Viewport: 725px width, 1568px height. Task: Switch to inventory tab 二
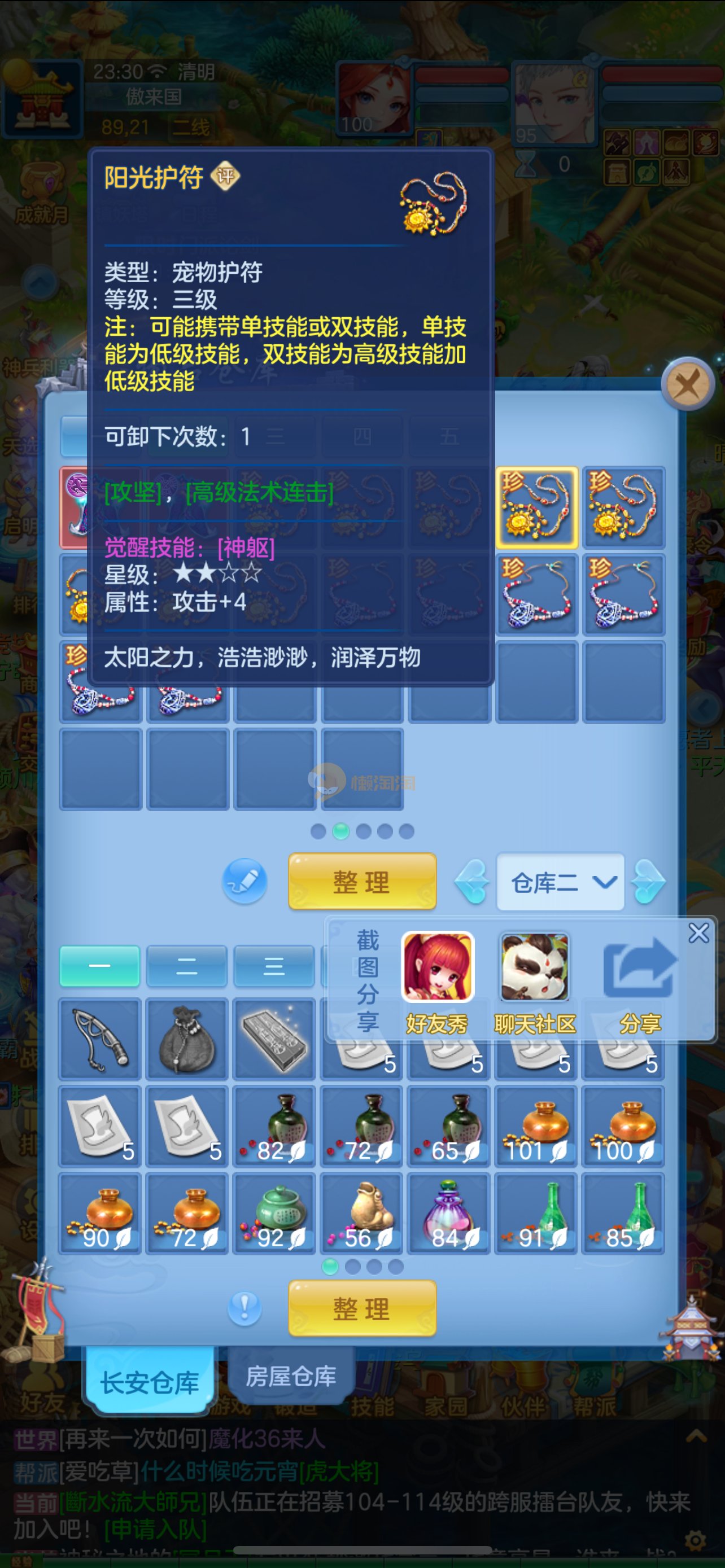[x=187, y=966]
